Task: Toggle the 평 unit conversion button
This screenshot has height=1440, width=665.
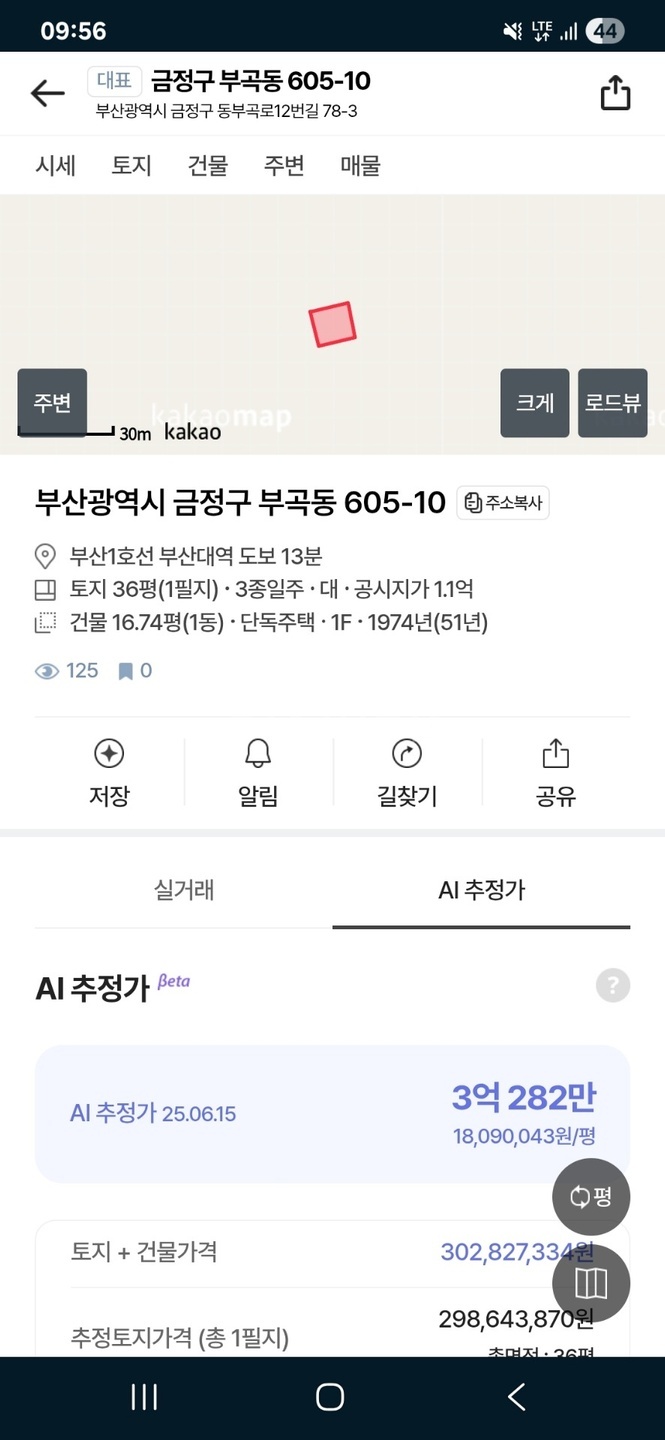Action: (x=592, y=1196)
